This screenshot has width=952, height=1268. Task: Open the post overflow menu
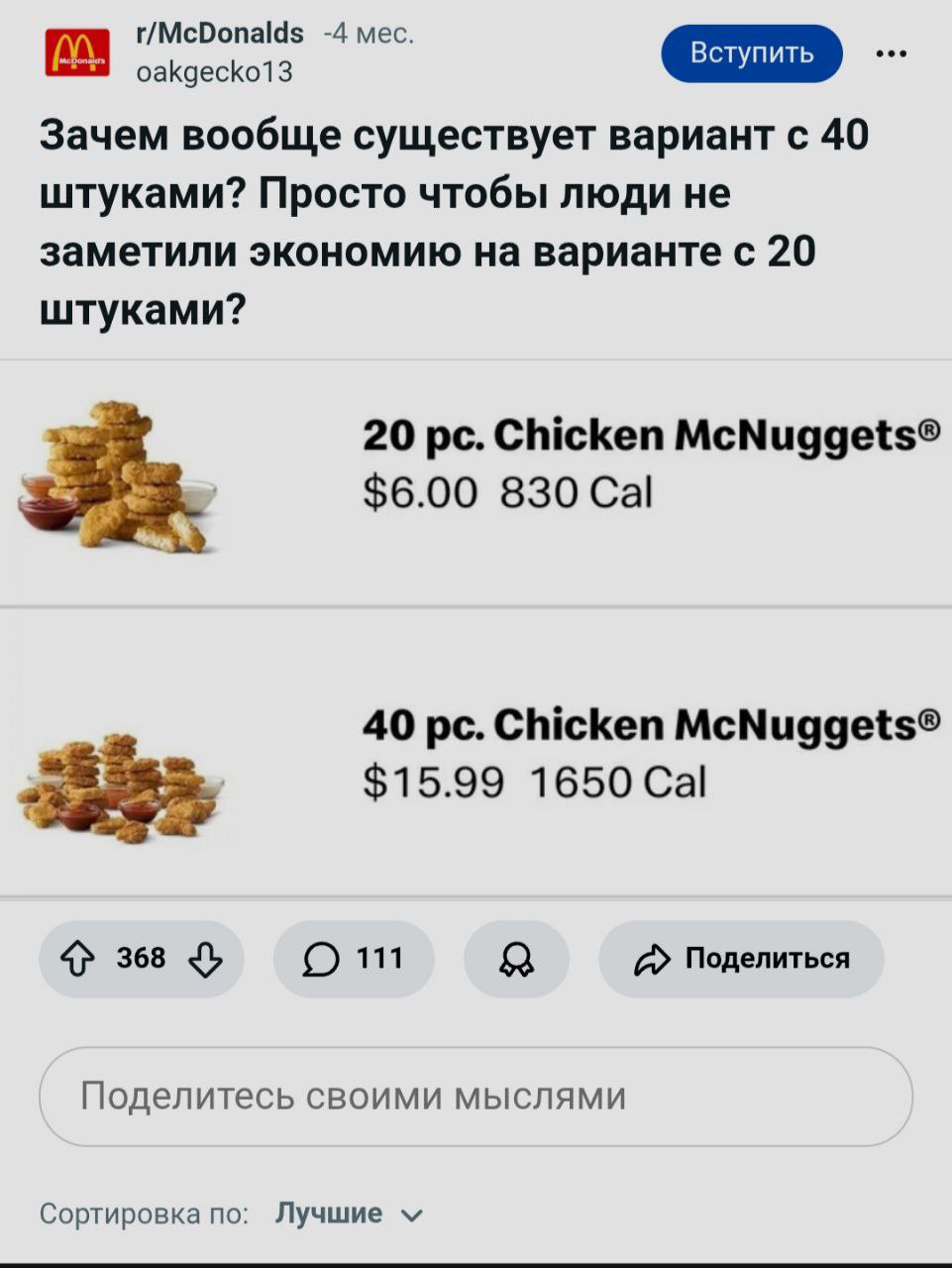891,54
